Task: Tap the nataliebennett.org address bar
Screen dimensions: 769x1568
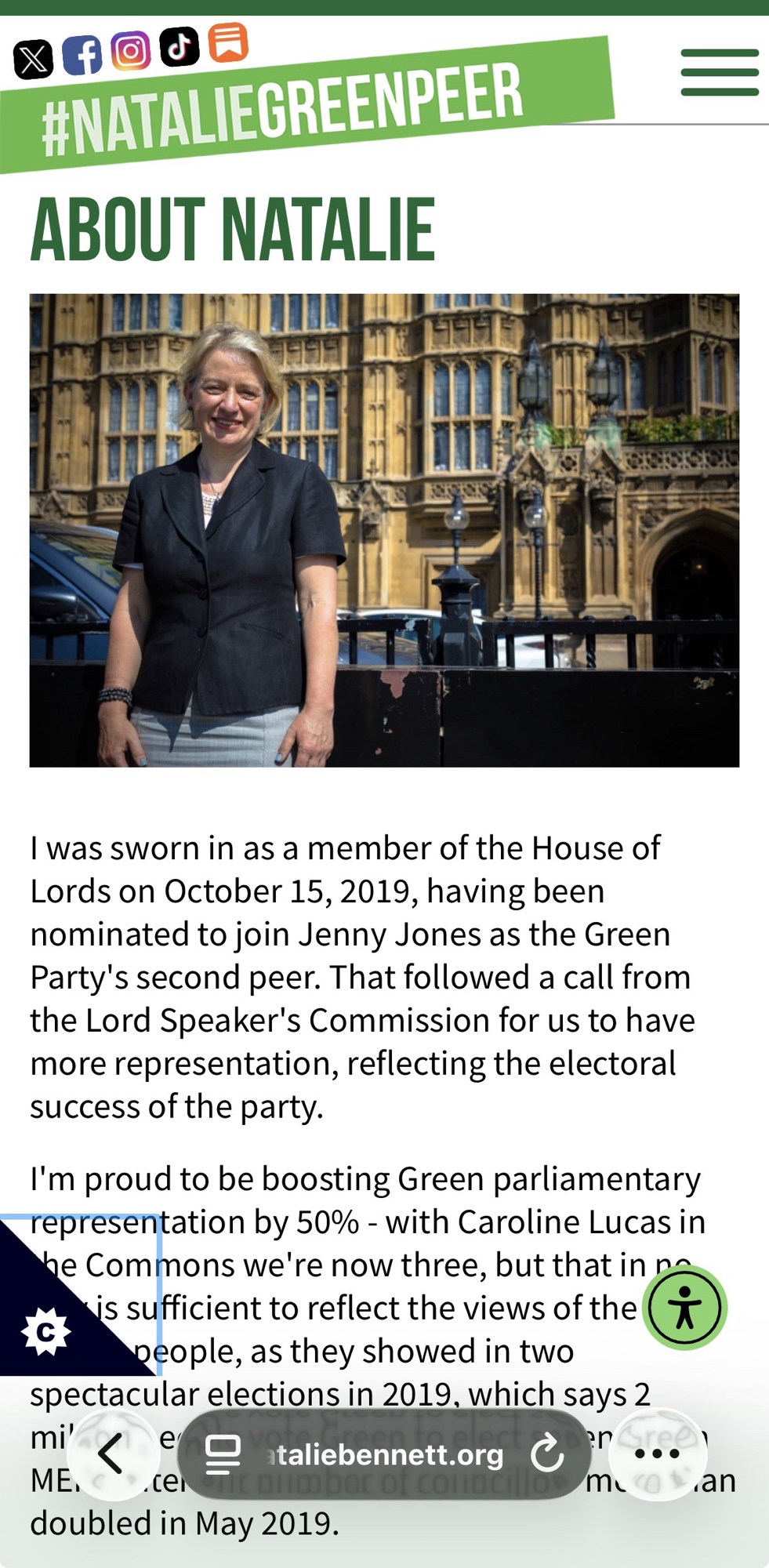Action: [x=390, y=1455]
